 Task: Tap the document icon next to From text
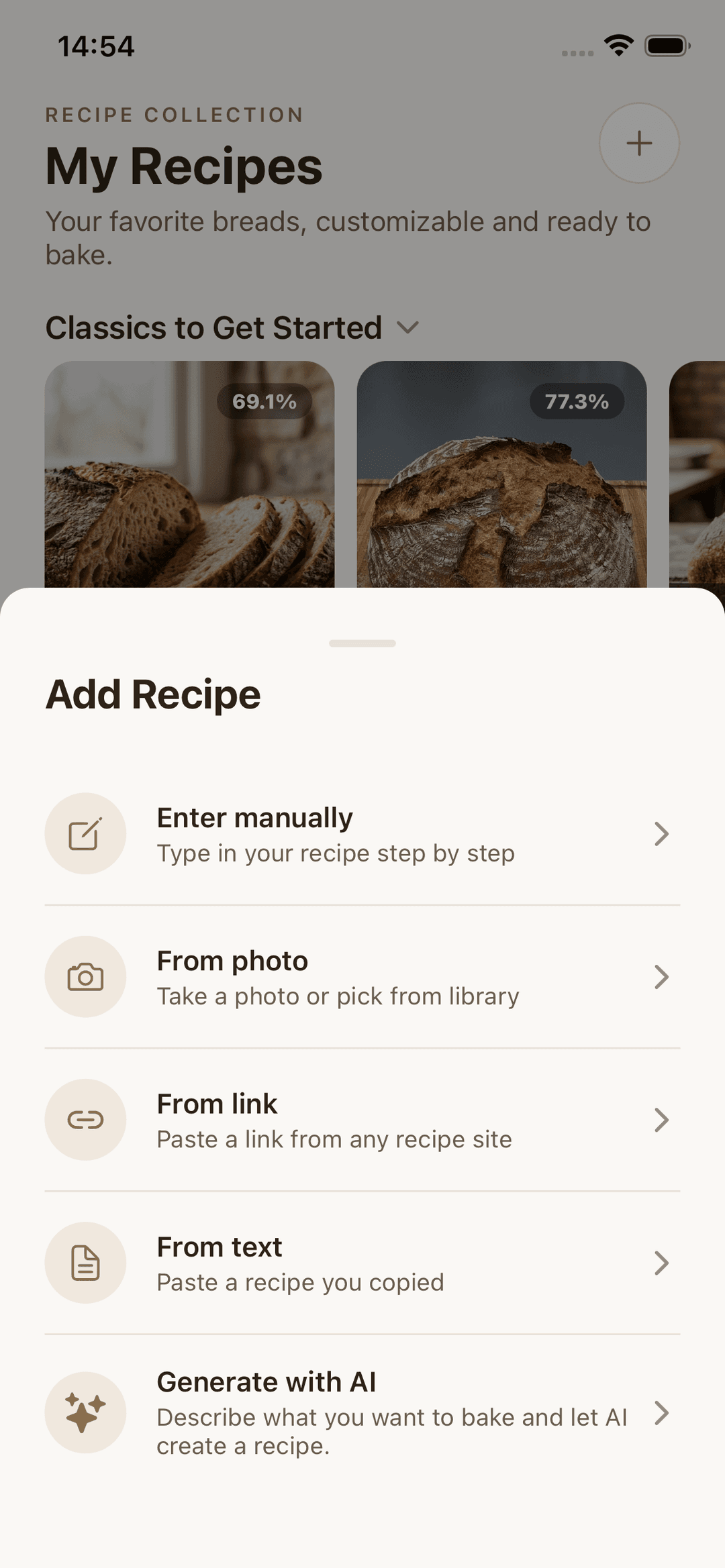coord(85,1262)
